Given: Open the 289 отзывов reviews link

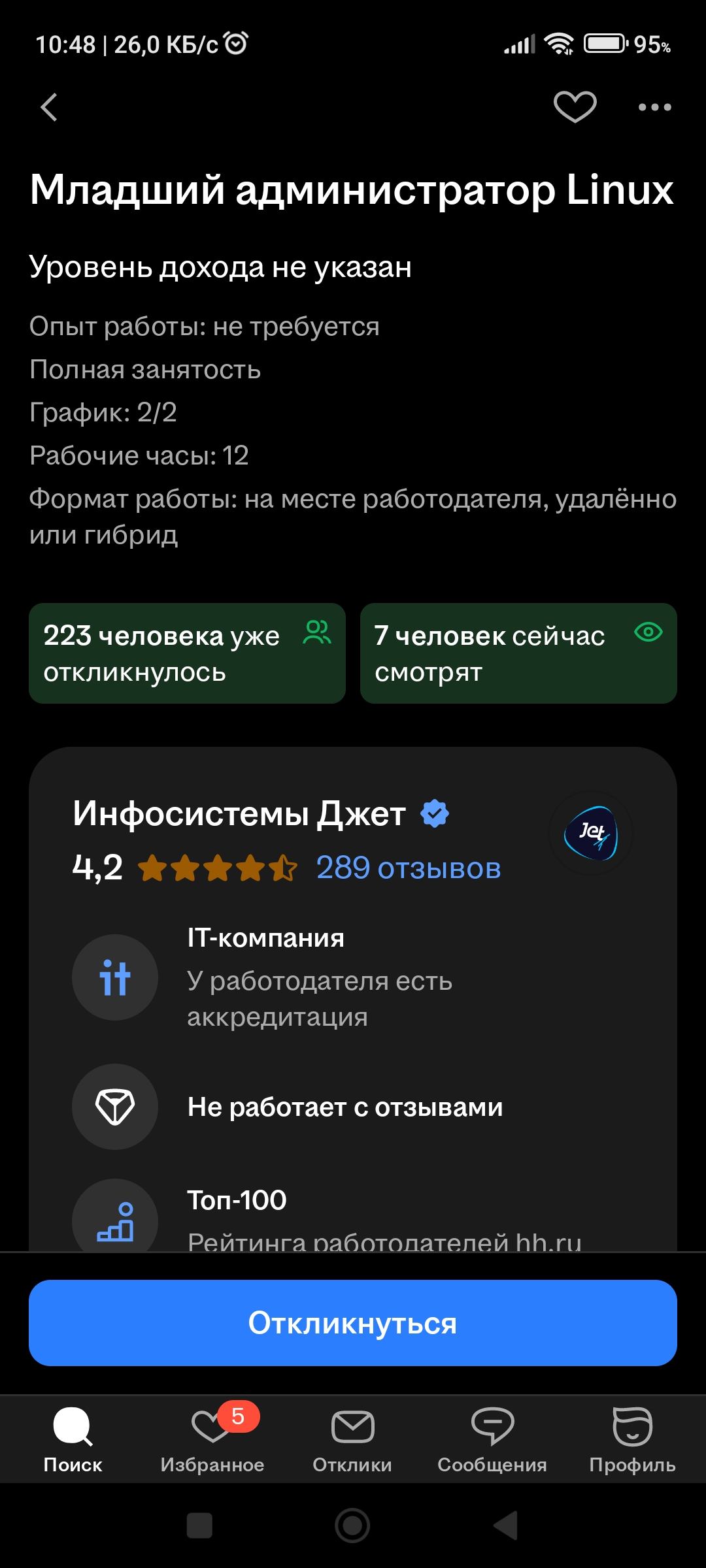Looking at the screenshot, I should (408, 868).
